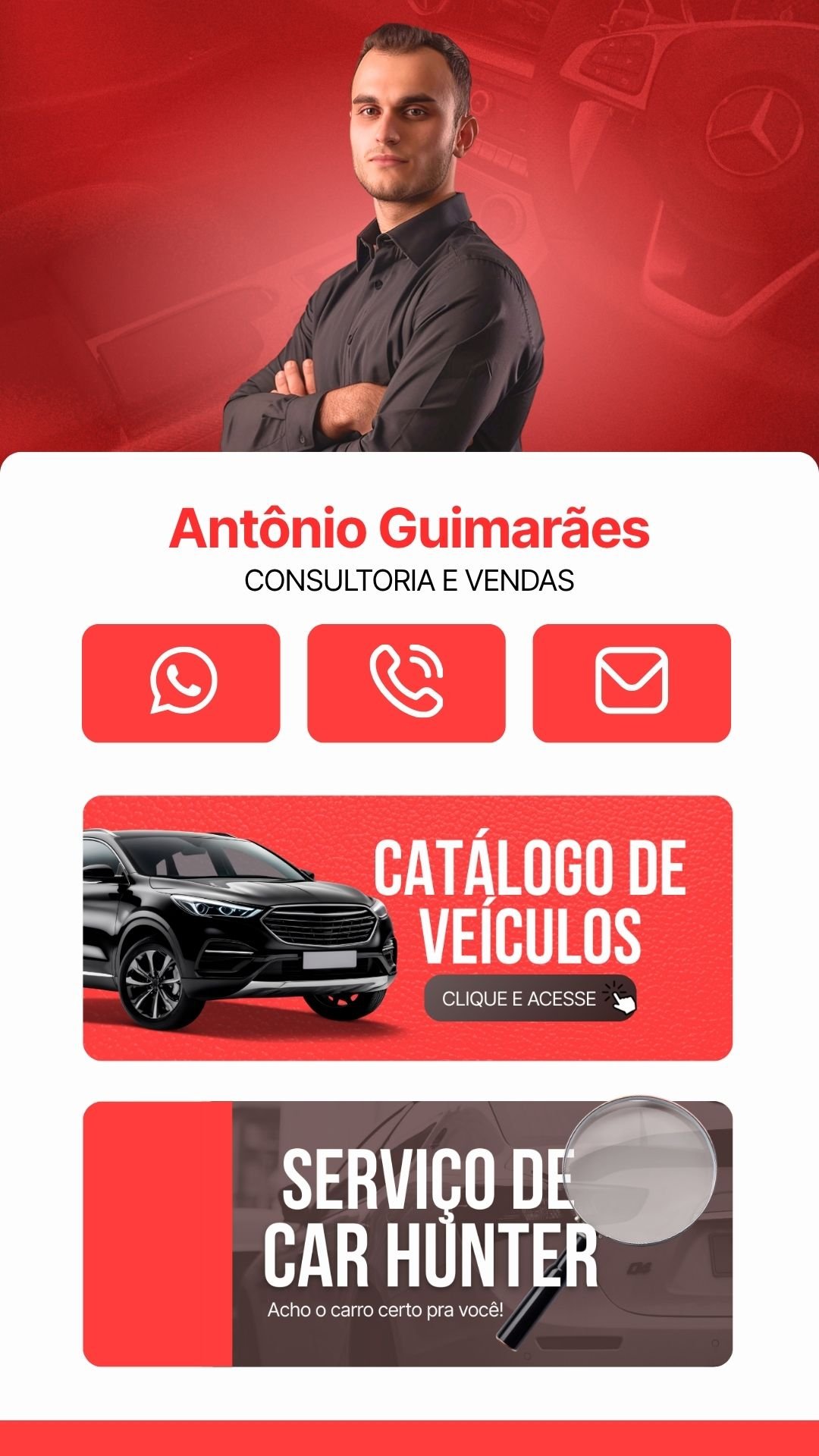Click the middle phone contact card
Image resolution: width=819 pixels, height=1456 pixels.
coord(407,680)
